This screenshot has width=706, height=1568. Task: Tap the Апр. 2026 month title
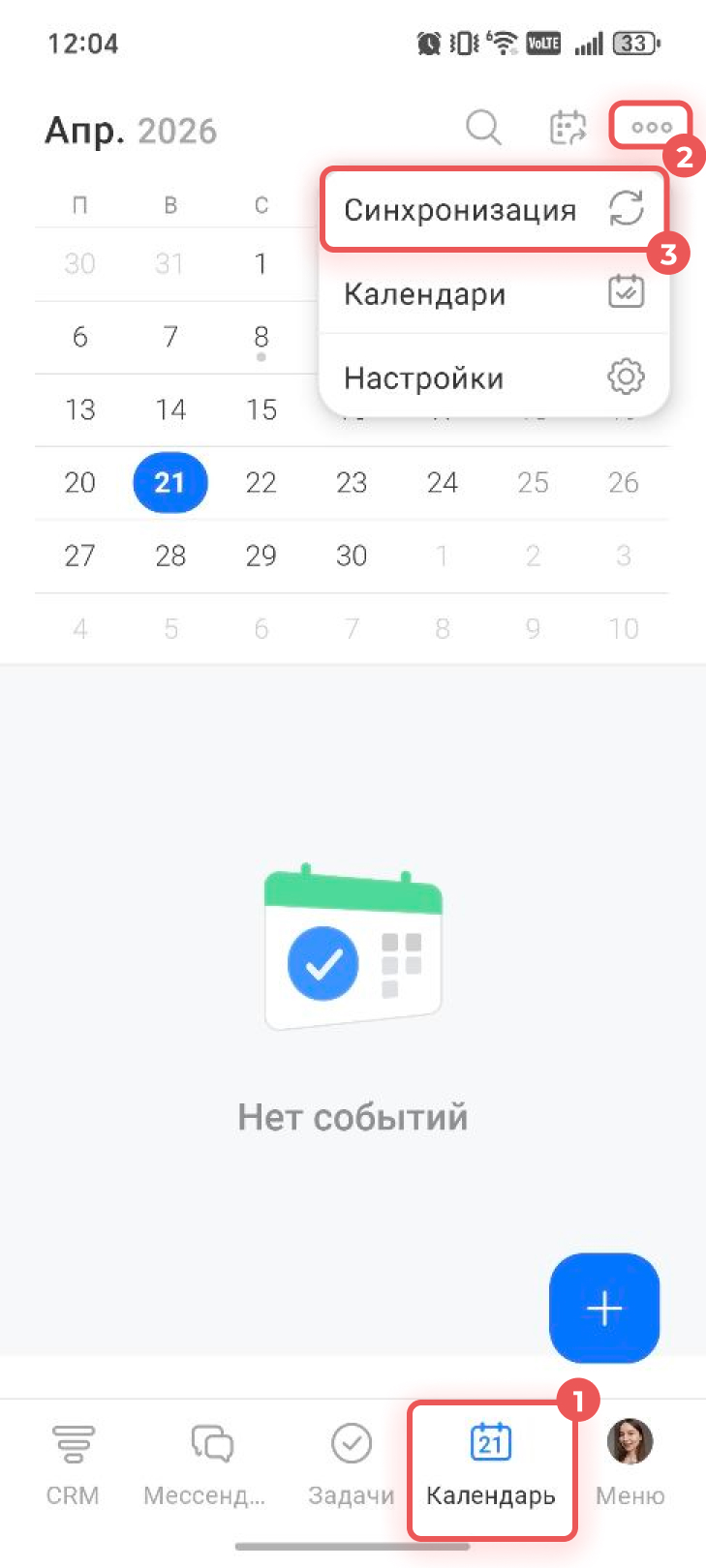(x=131, y=131)
